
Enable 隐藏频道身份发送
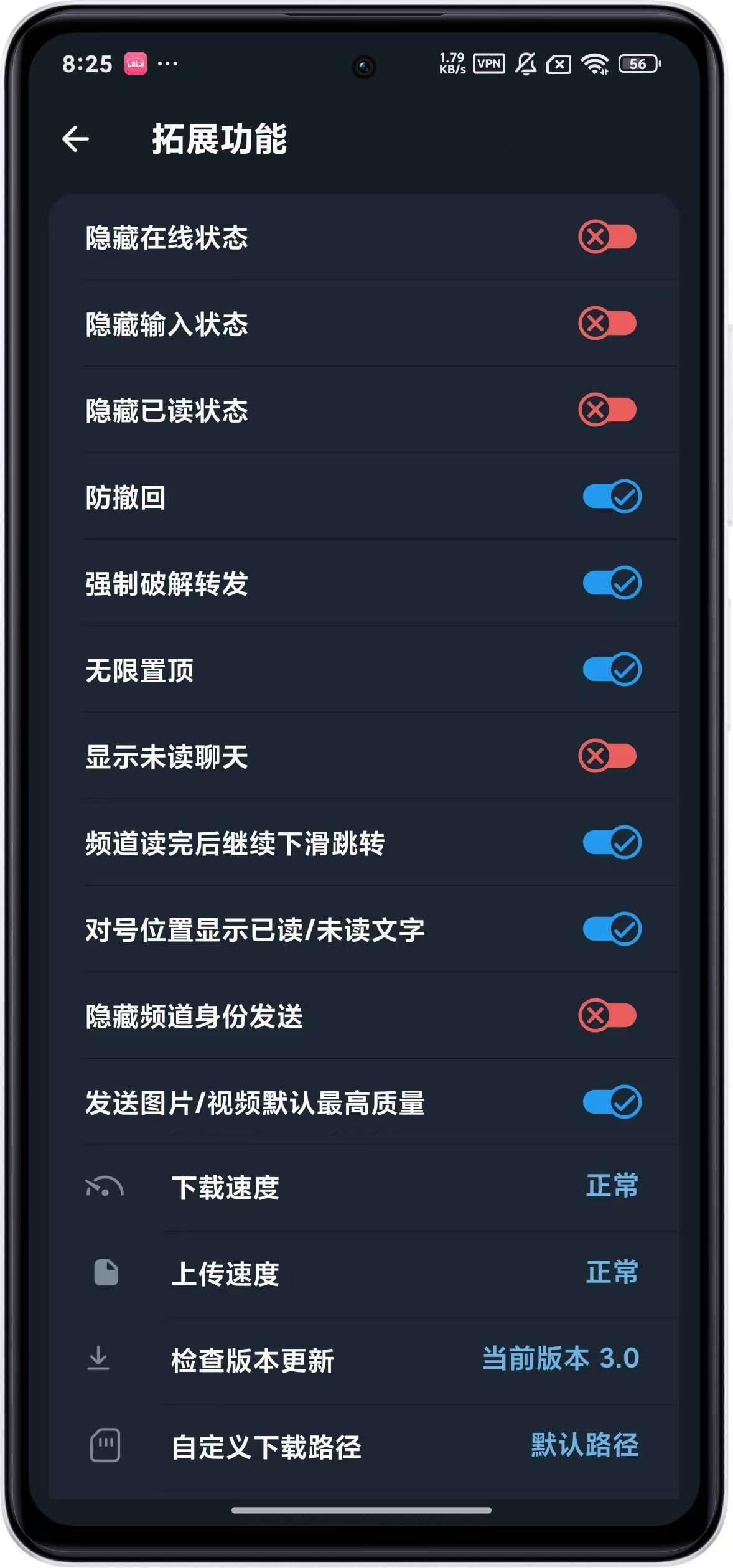pos(607,1016)
